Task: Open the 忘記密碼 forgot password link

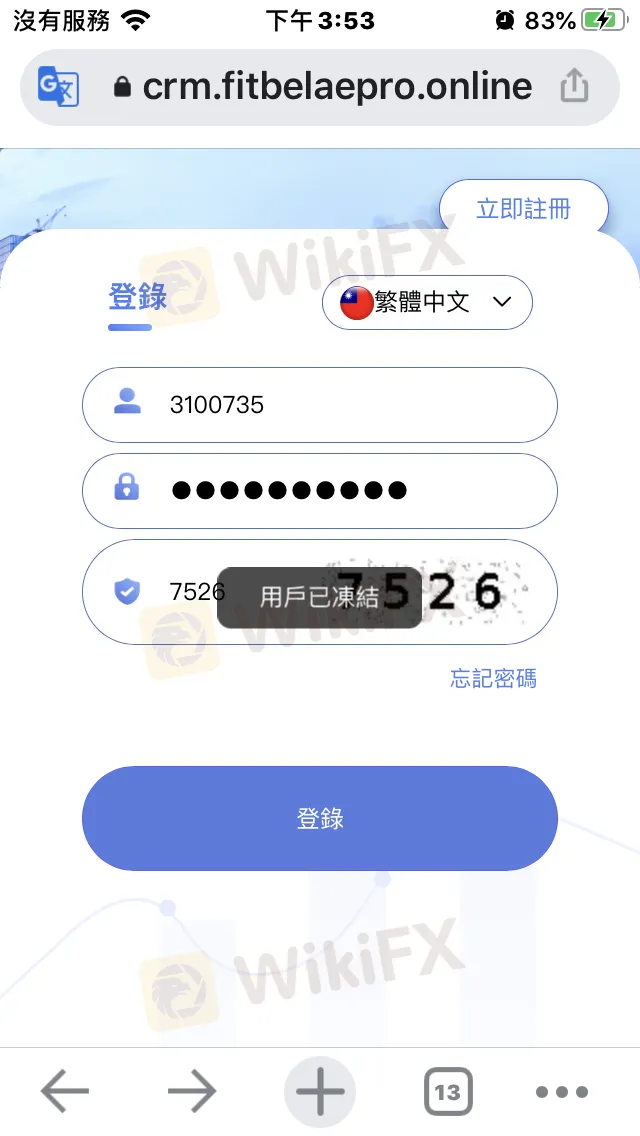Action: pyautogui.click(x=493, y=679)
